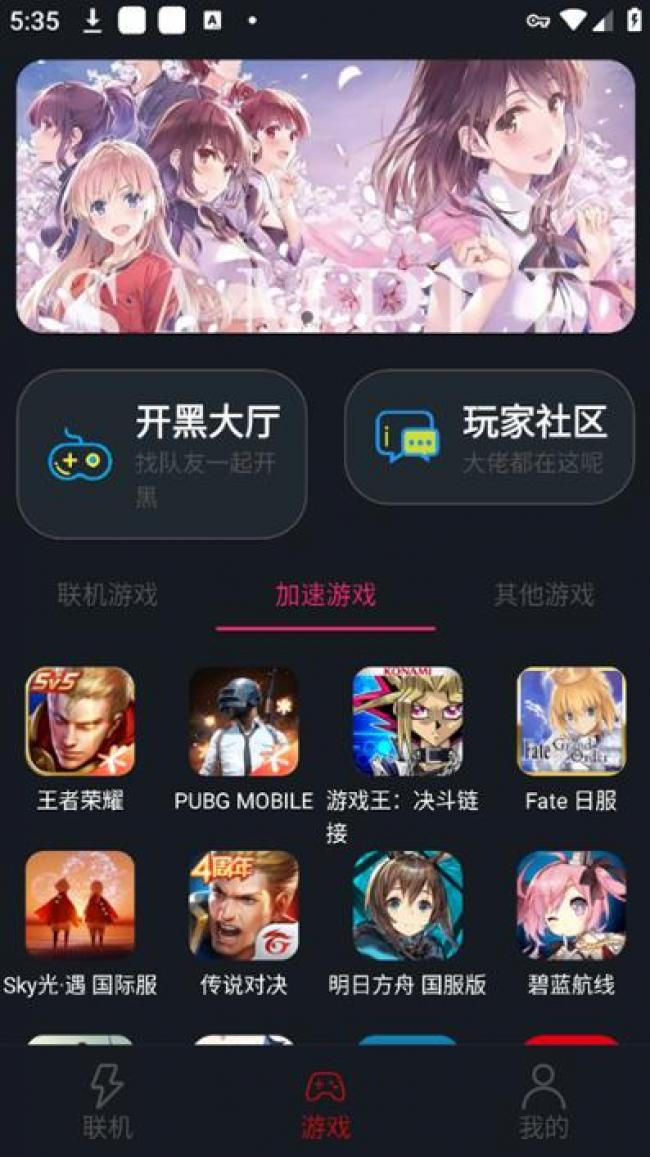Image resolution: width=650 pixels, height=1157 pixels.
Task: Open the Fate 日服 game
Action: 571,722
